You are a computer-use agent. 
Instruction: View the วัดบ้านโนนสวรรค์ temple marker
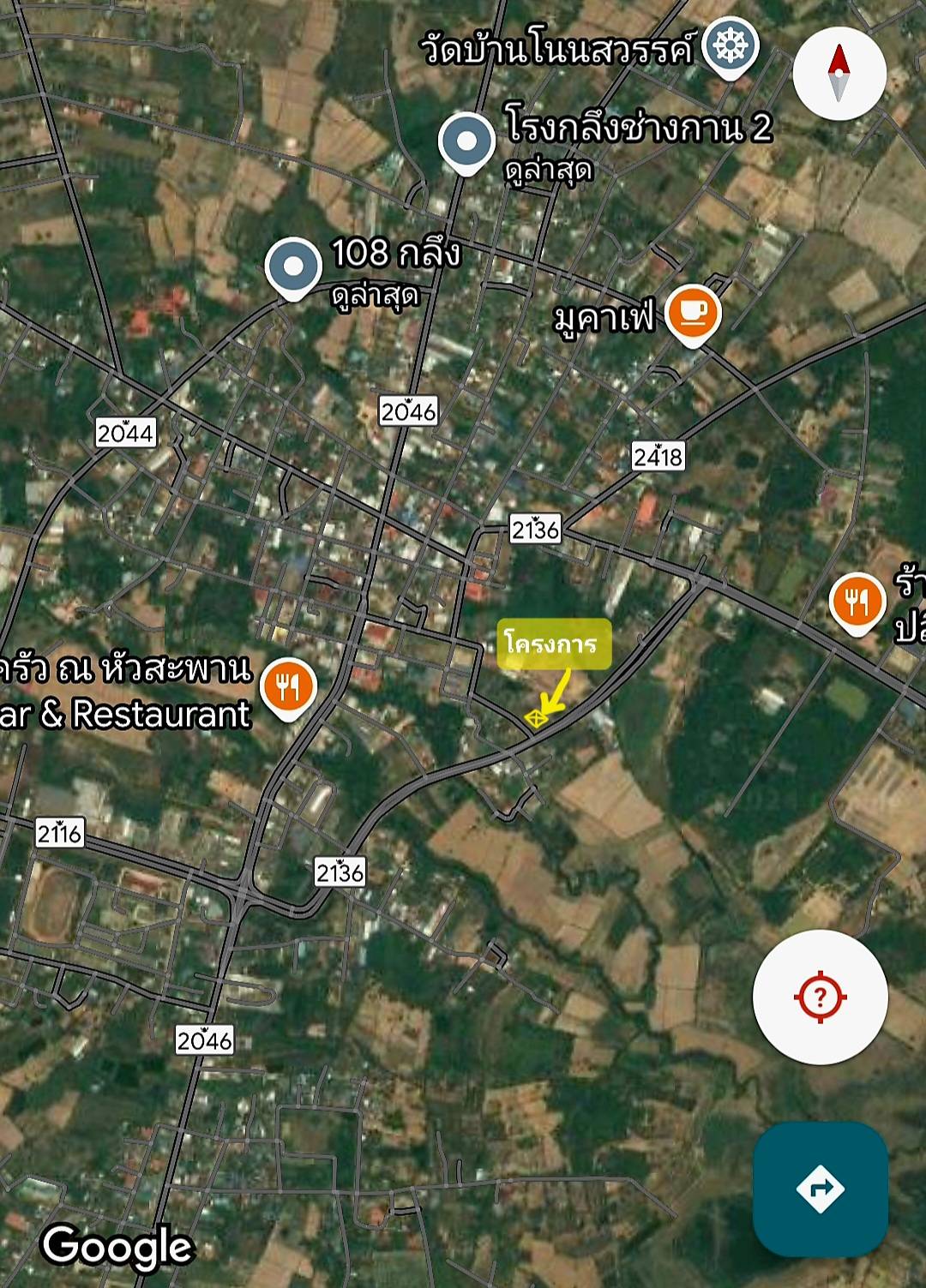click(x=730, y=46)
